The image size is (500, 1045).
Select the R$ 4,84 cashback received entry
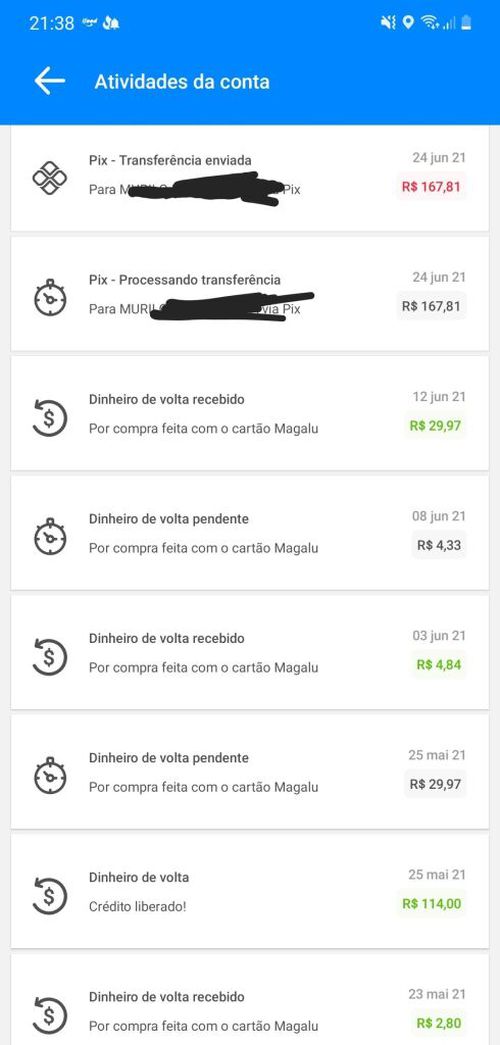(249, 652)
